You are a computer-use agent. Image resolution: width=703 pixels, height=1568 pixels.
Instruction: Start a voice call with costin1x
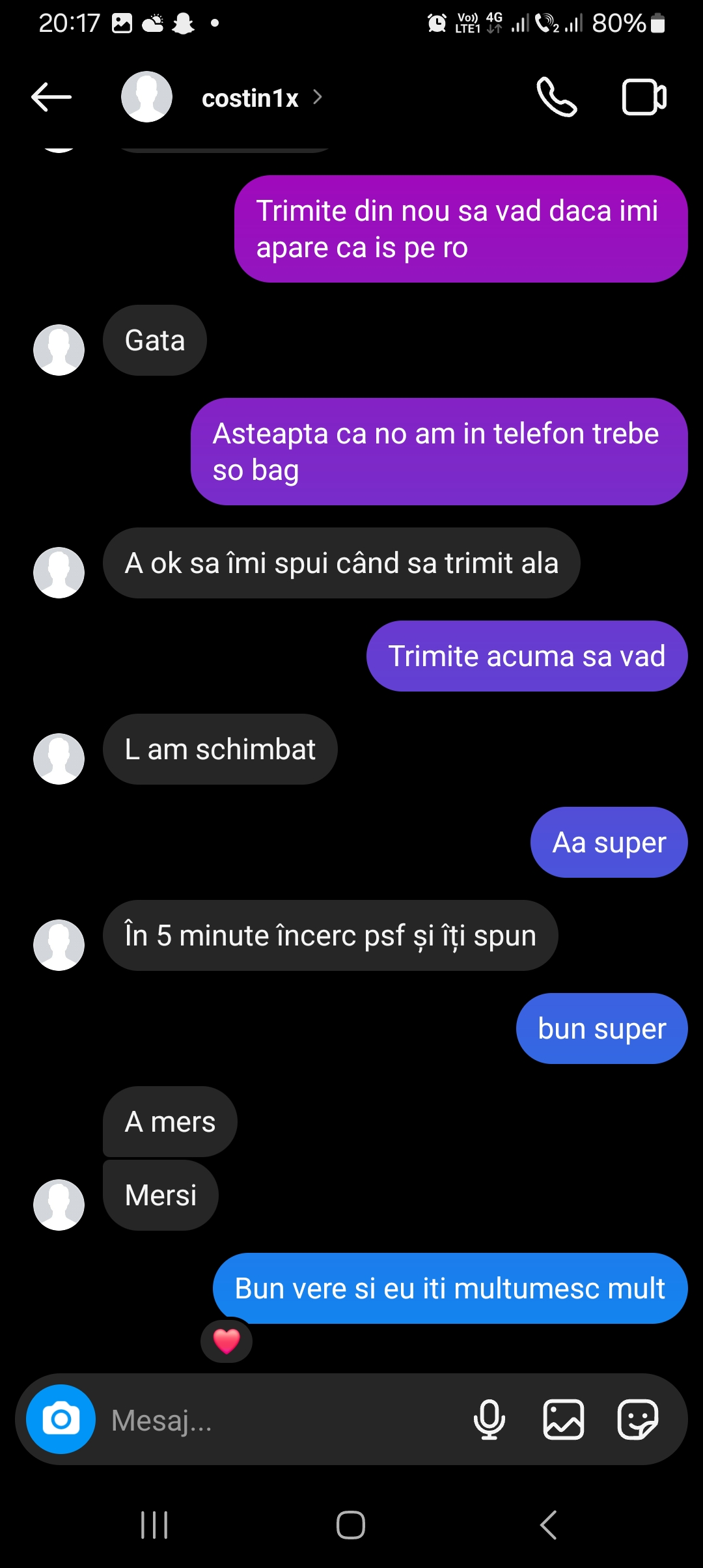click(557, 98)
